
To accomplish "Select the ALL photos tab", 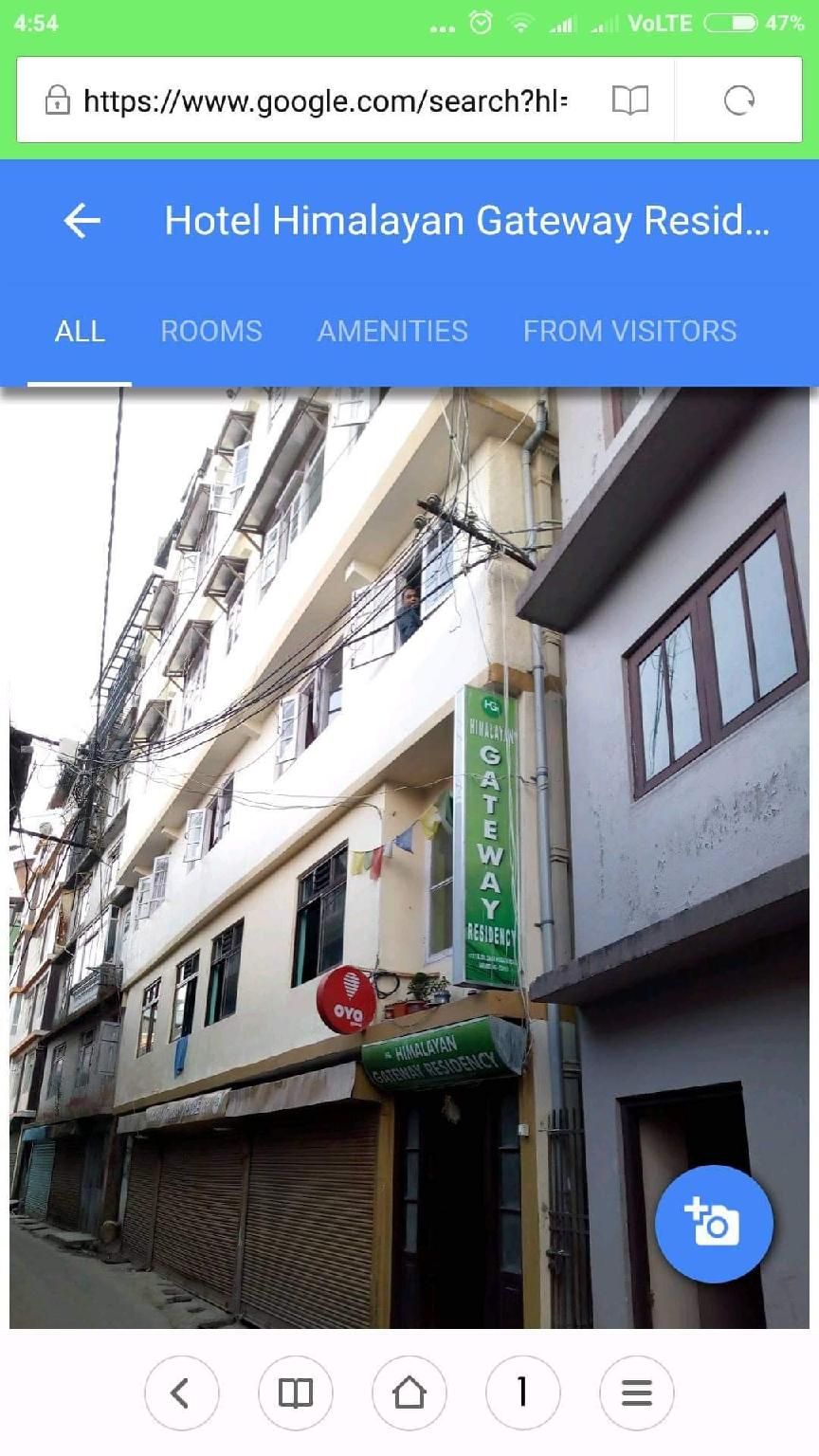I will 80,331.
